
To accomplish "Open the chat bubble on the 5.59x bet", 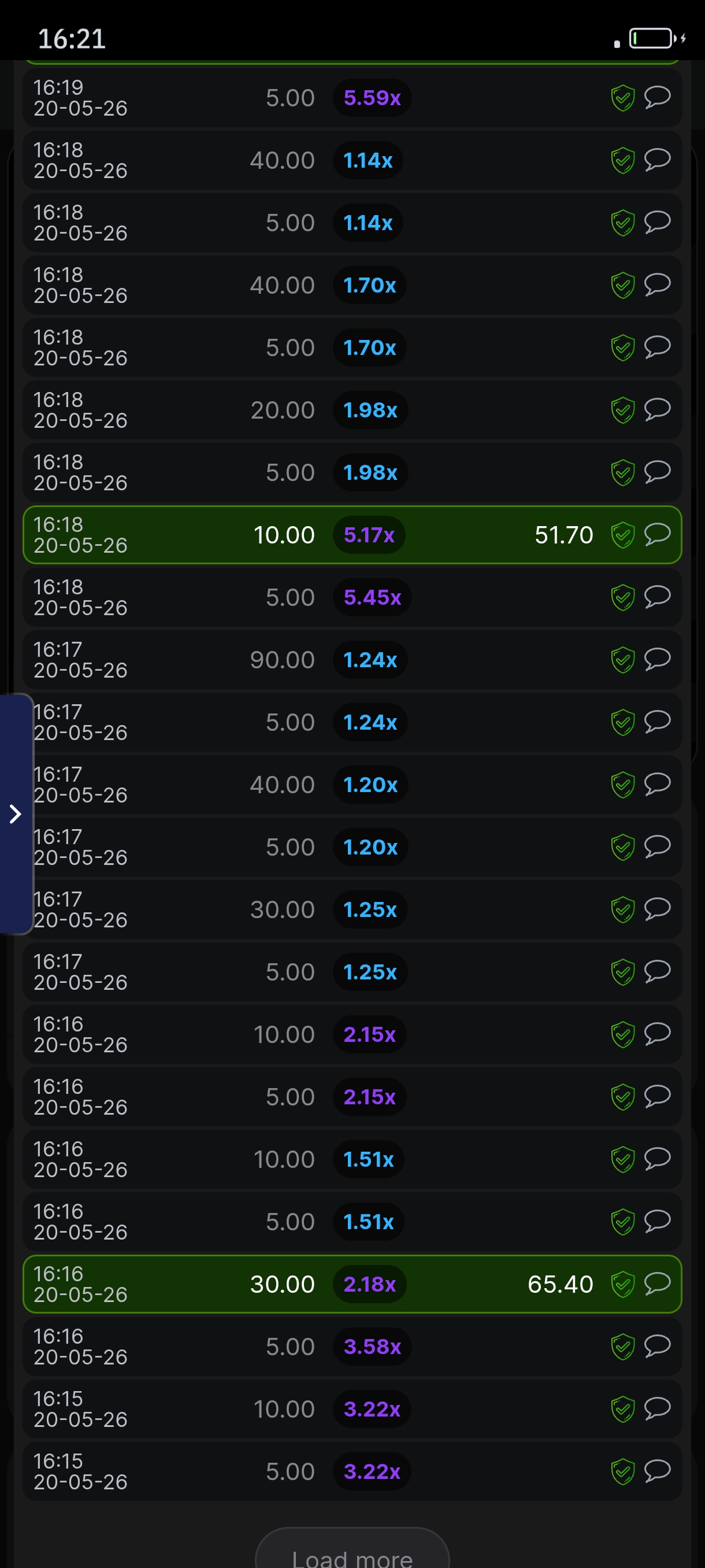I will click(x=657, y=97).
